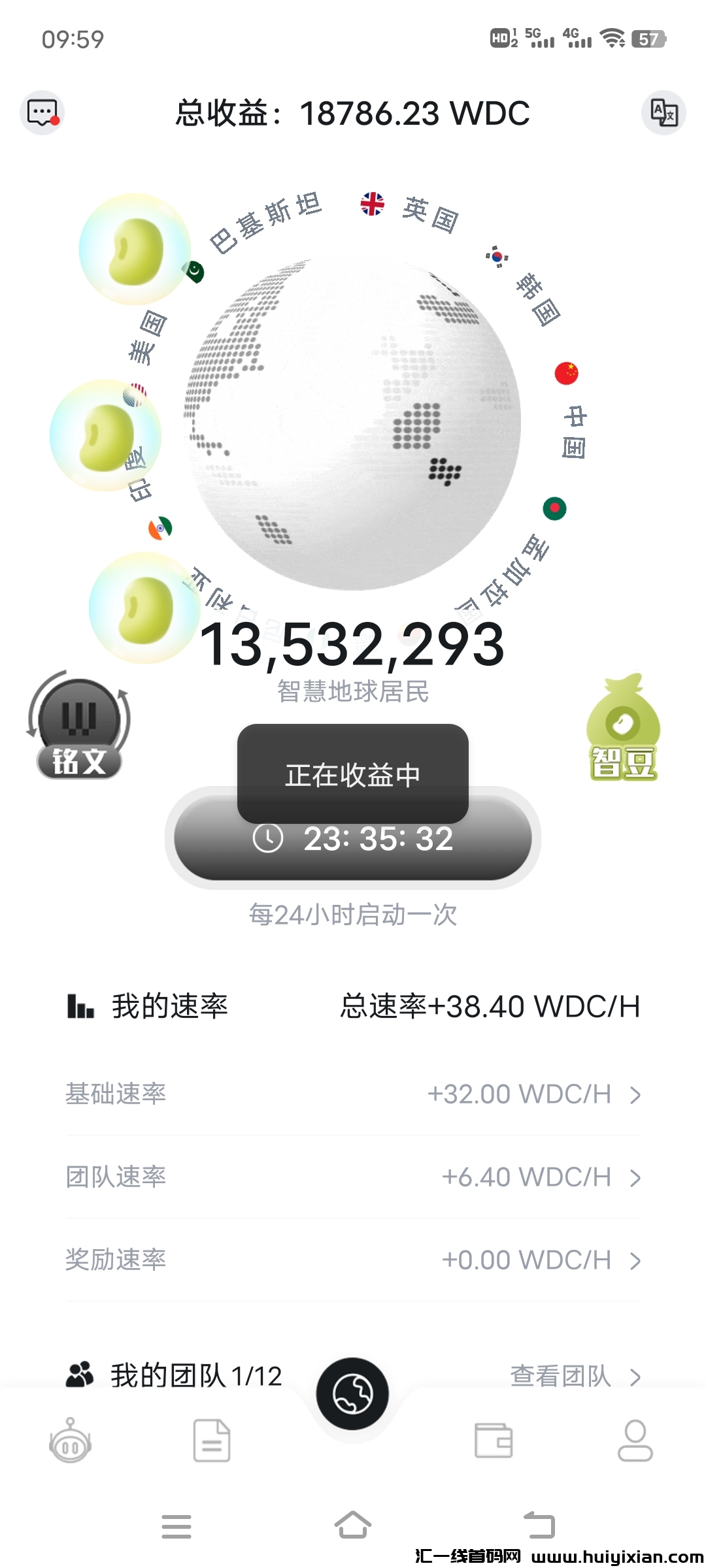This screenshot has width=706, height=1568.
Task: Open the messages icon at top left
Action: pos(41,112)
